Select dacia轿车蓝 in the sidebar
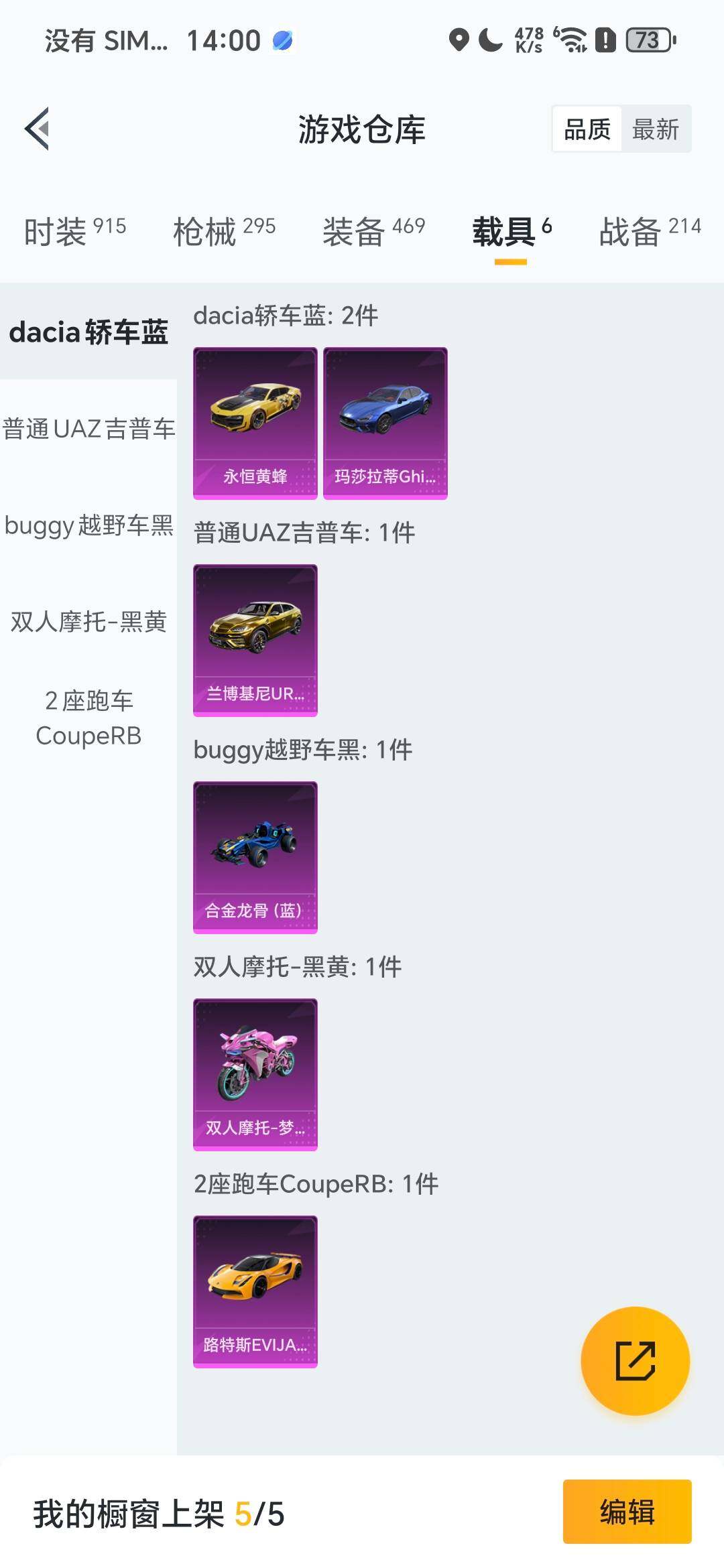The height and width of the screenshot is (1568, 724). click(88, 332)
